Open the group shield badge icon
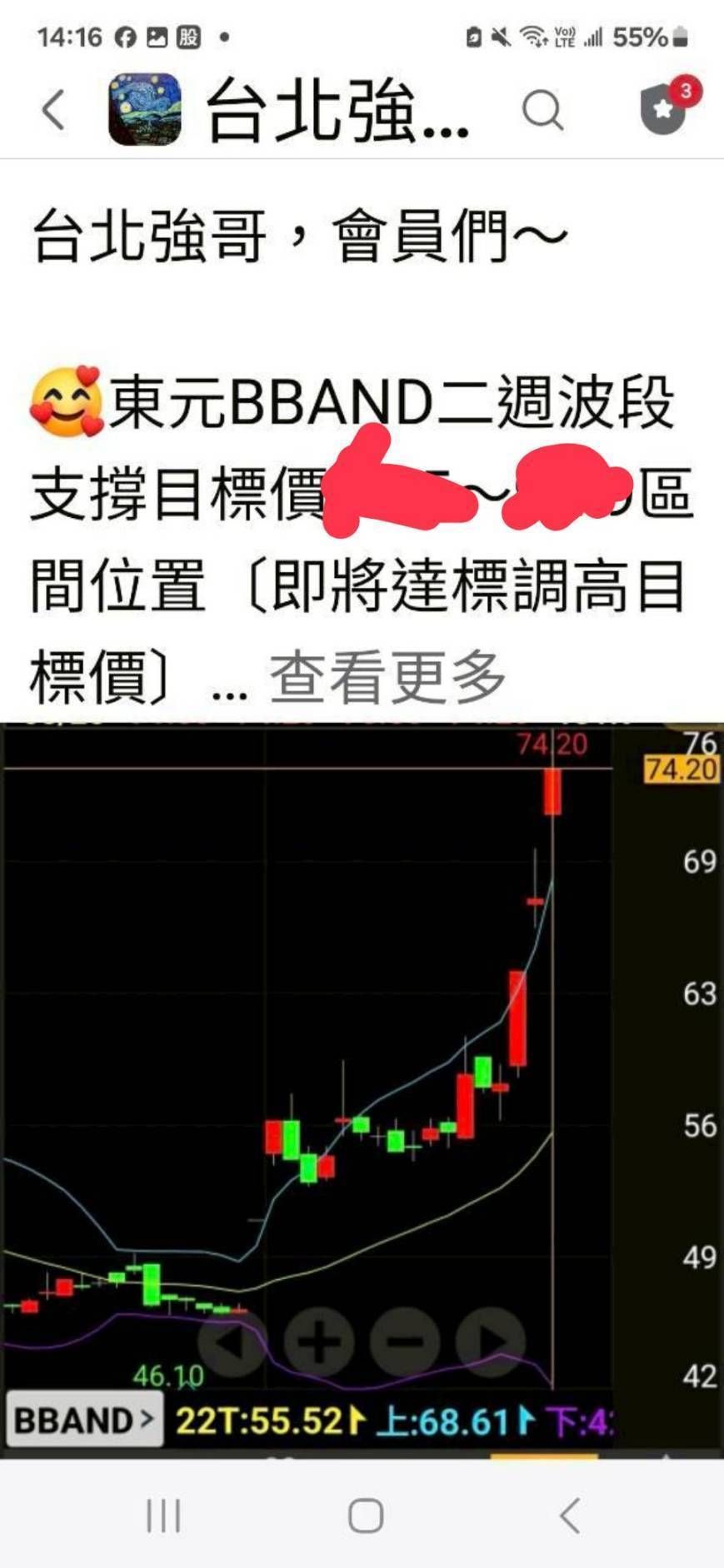Screen dimensions: 724x1568 (x=664, y=109)
